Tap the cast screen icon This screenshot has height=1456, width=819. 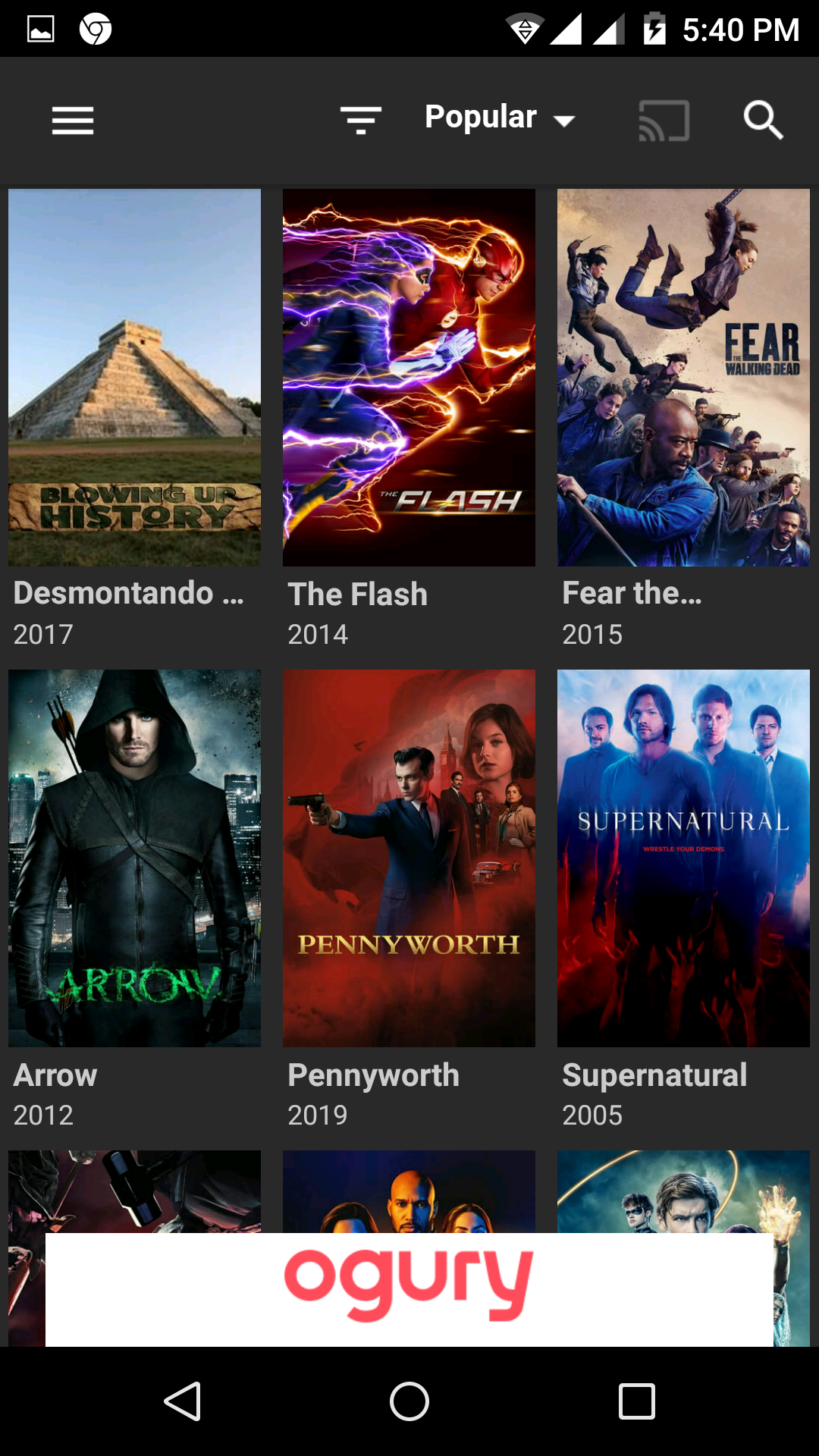(x=664, y=121)
